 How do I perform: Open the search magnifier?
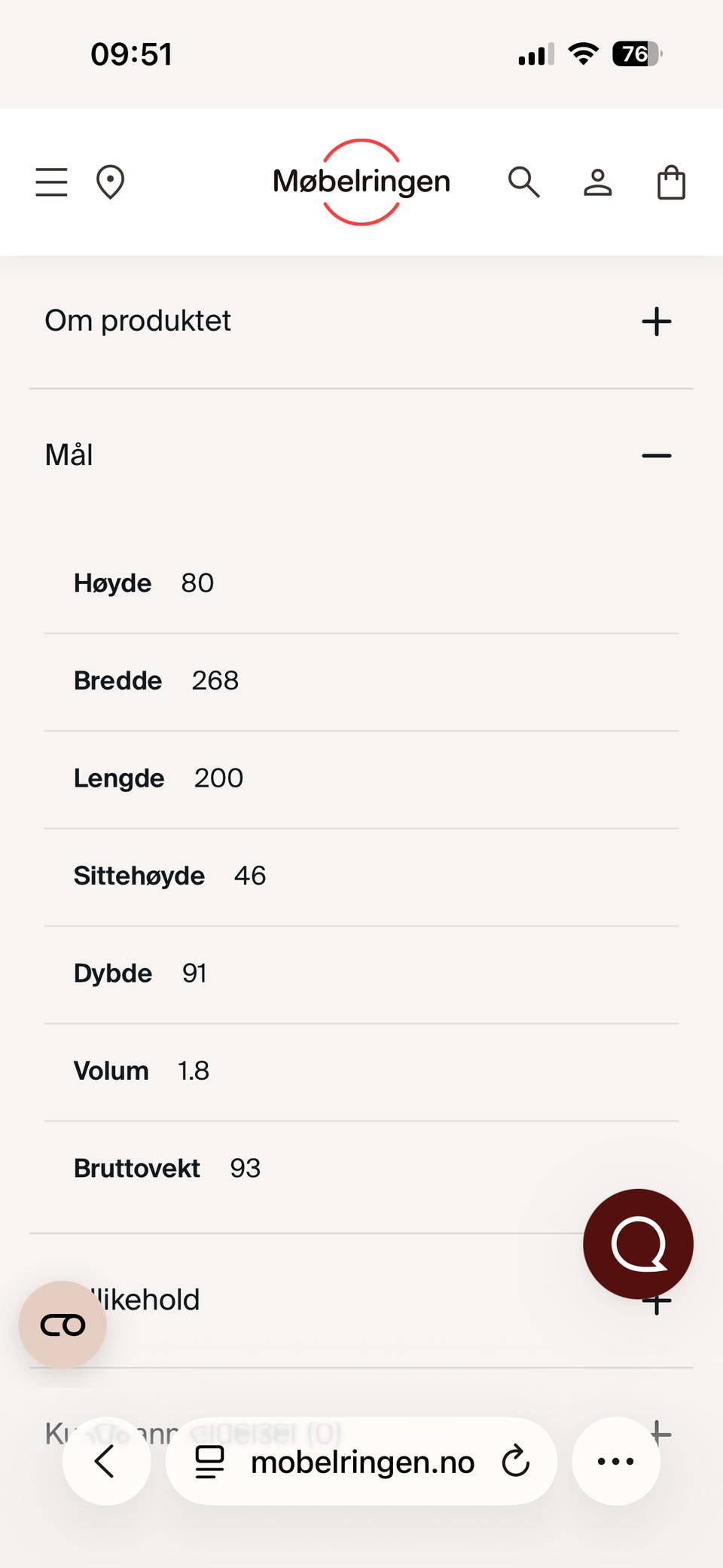523,182
